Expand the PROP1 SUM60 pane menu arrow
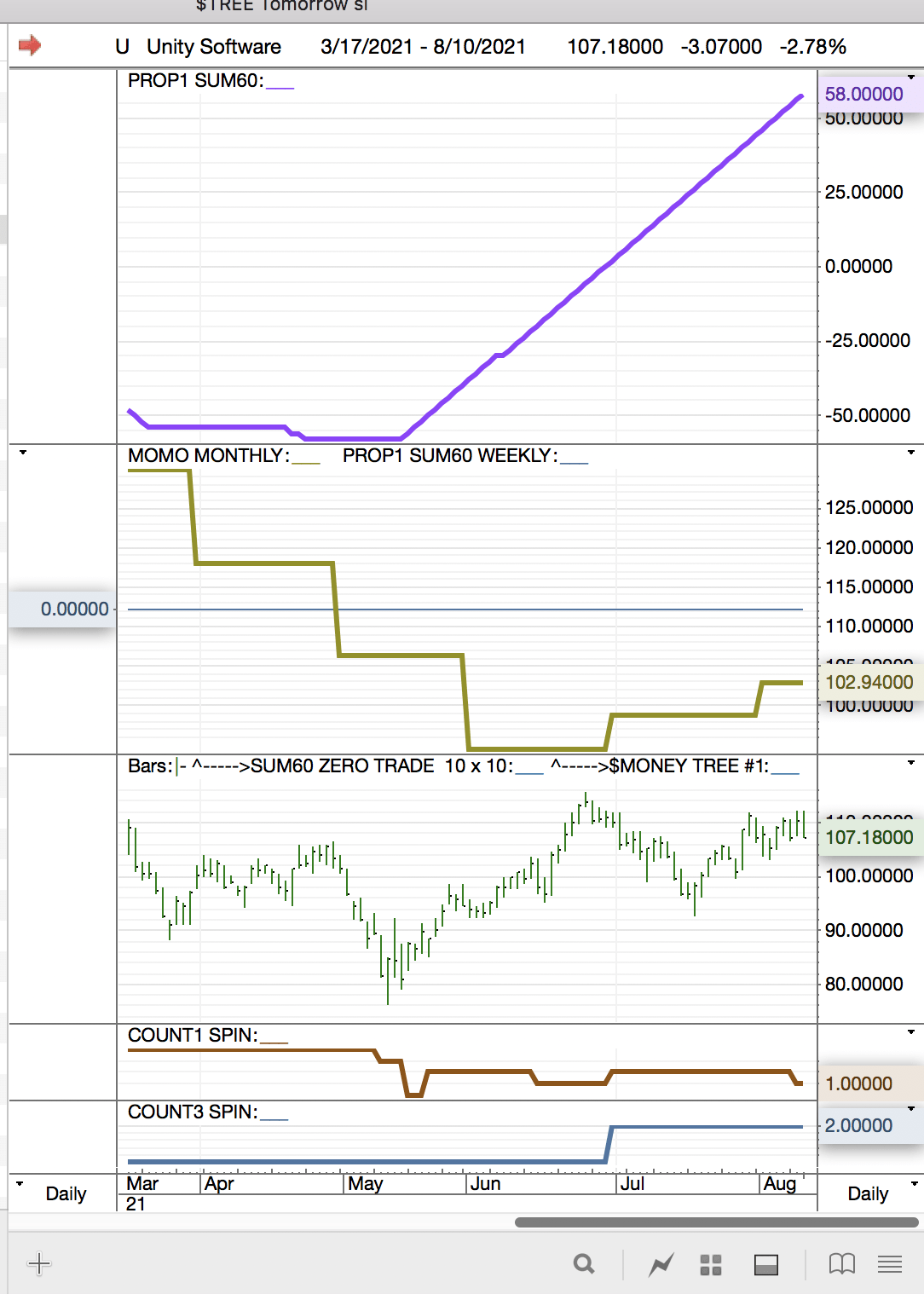The image size is (924, 1294). 911,78
